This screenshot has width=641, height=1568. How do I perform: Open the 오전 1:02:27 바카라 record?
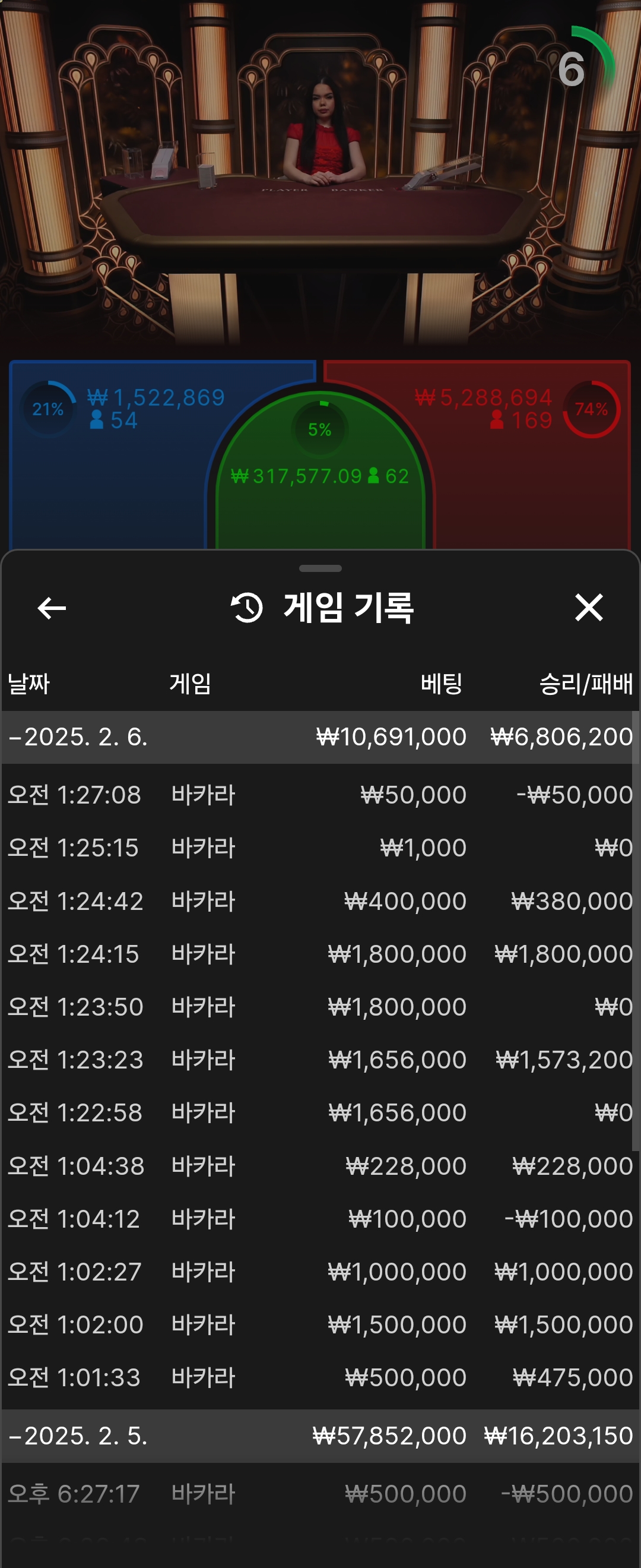click(320, 1272)
